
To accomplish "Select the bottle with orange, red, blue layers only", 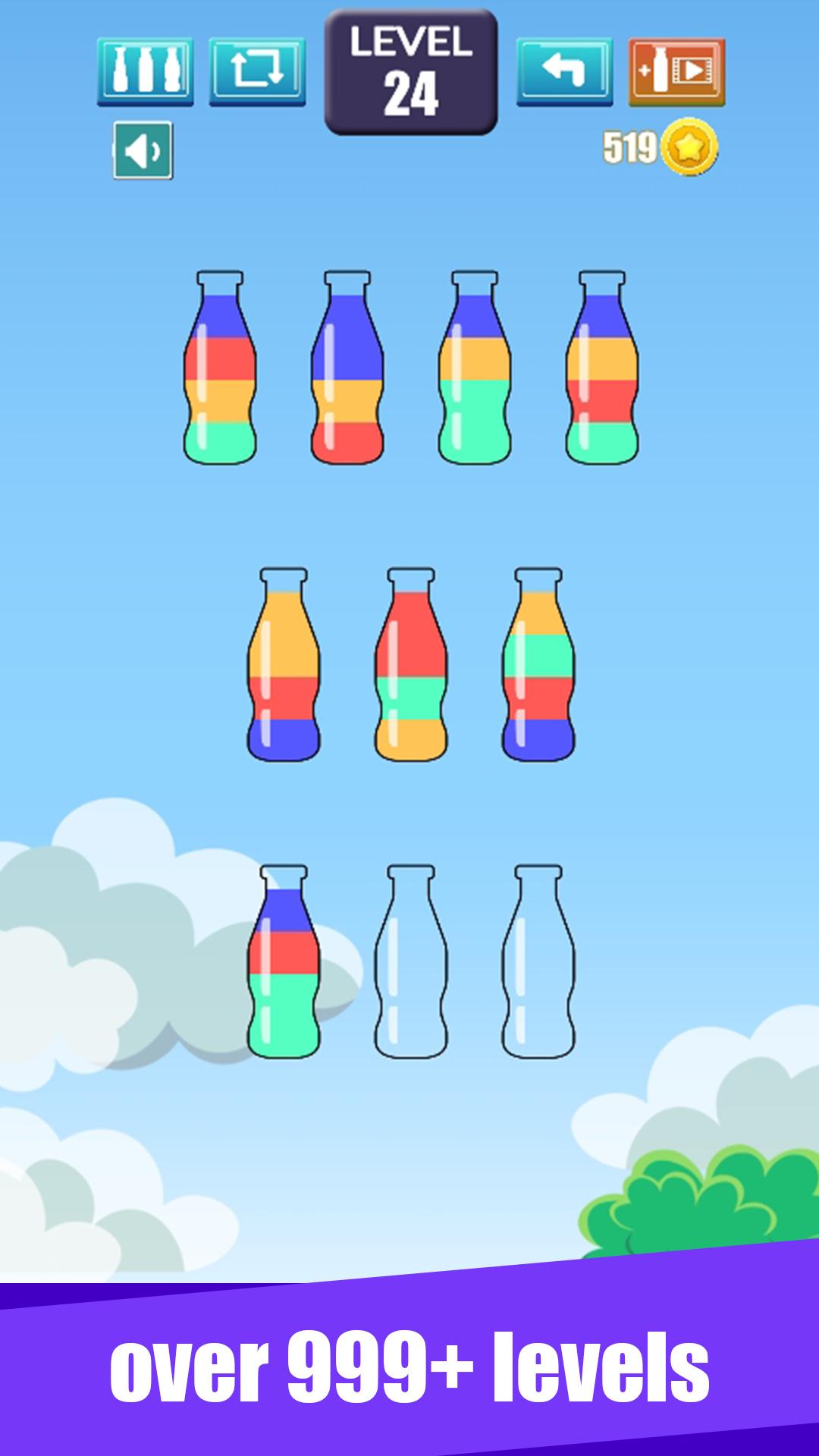I will [x=284, y=666].
